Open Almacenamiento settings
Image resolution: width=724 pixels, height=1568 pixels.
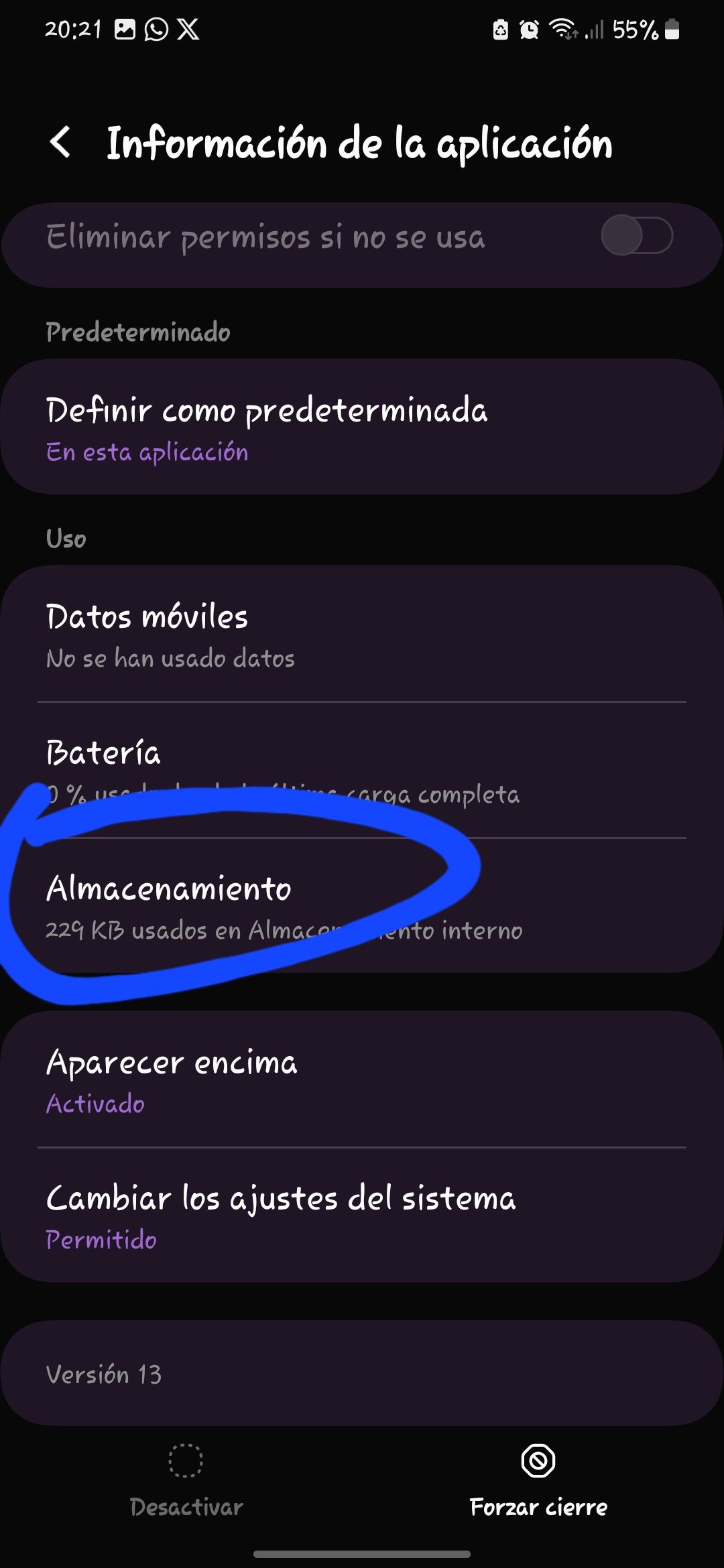click(362, 906)
